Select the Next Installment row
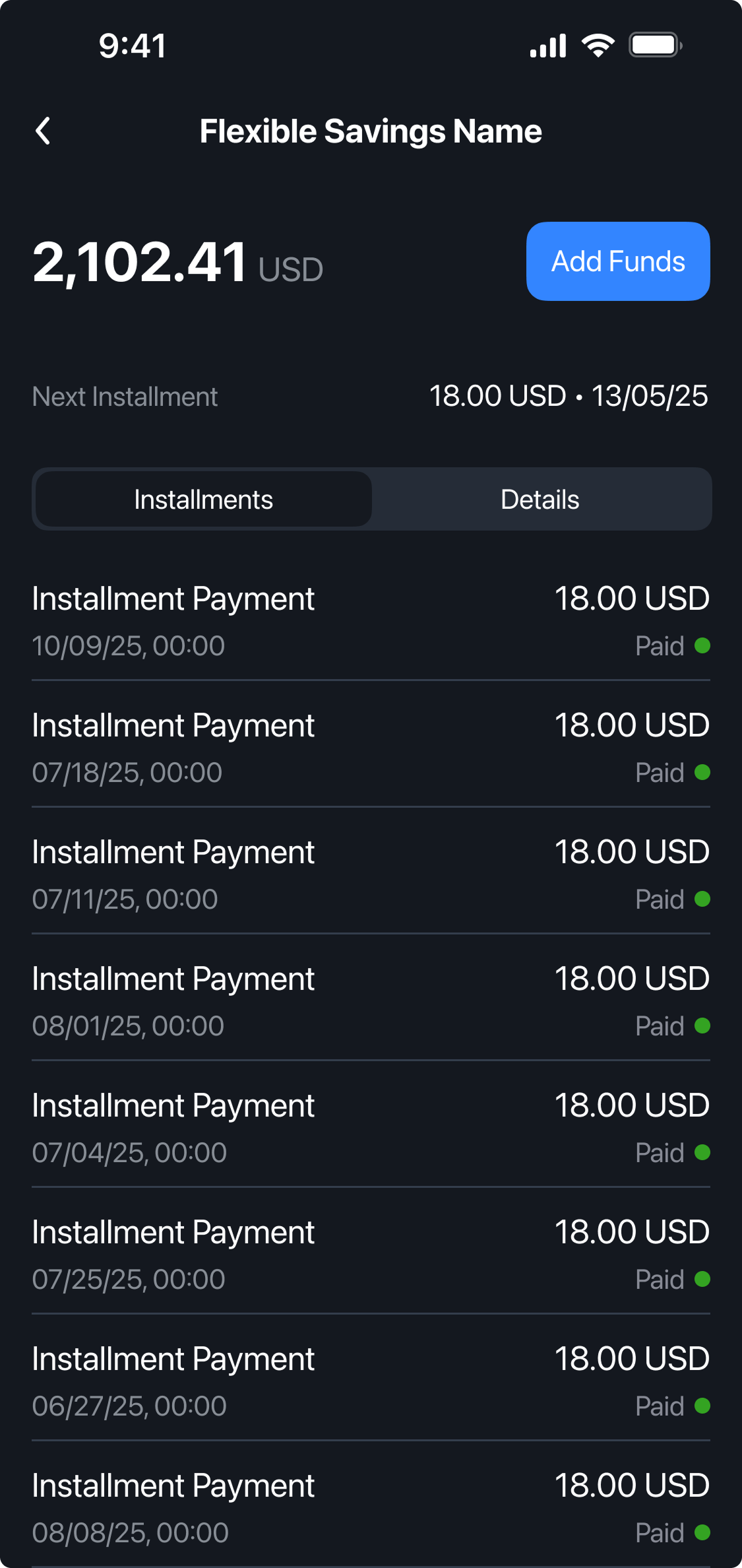 371,396
